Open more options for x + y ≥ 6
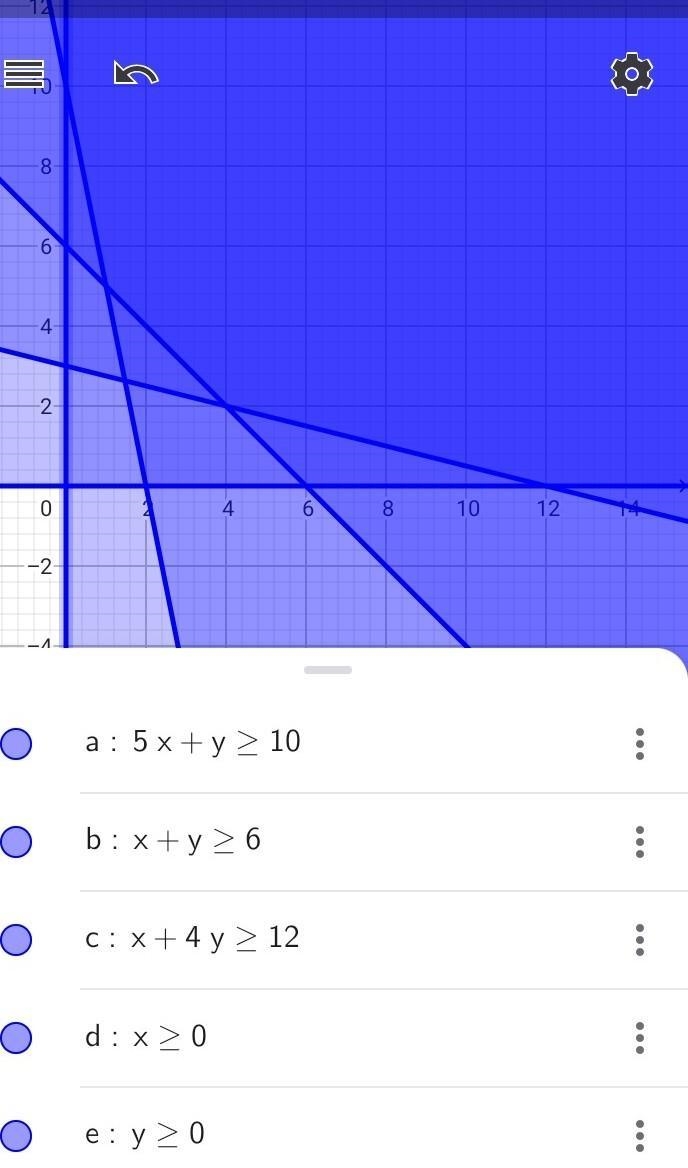Image resolution: width=688 pixels, height=1168 pixels. coord(640,842)
